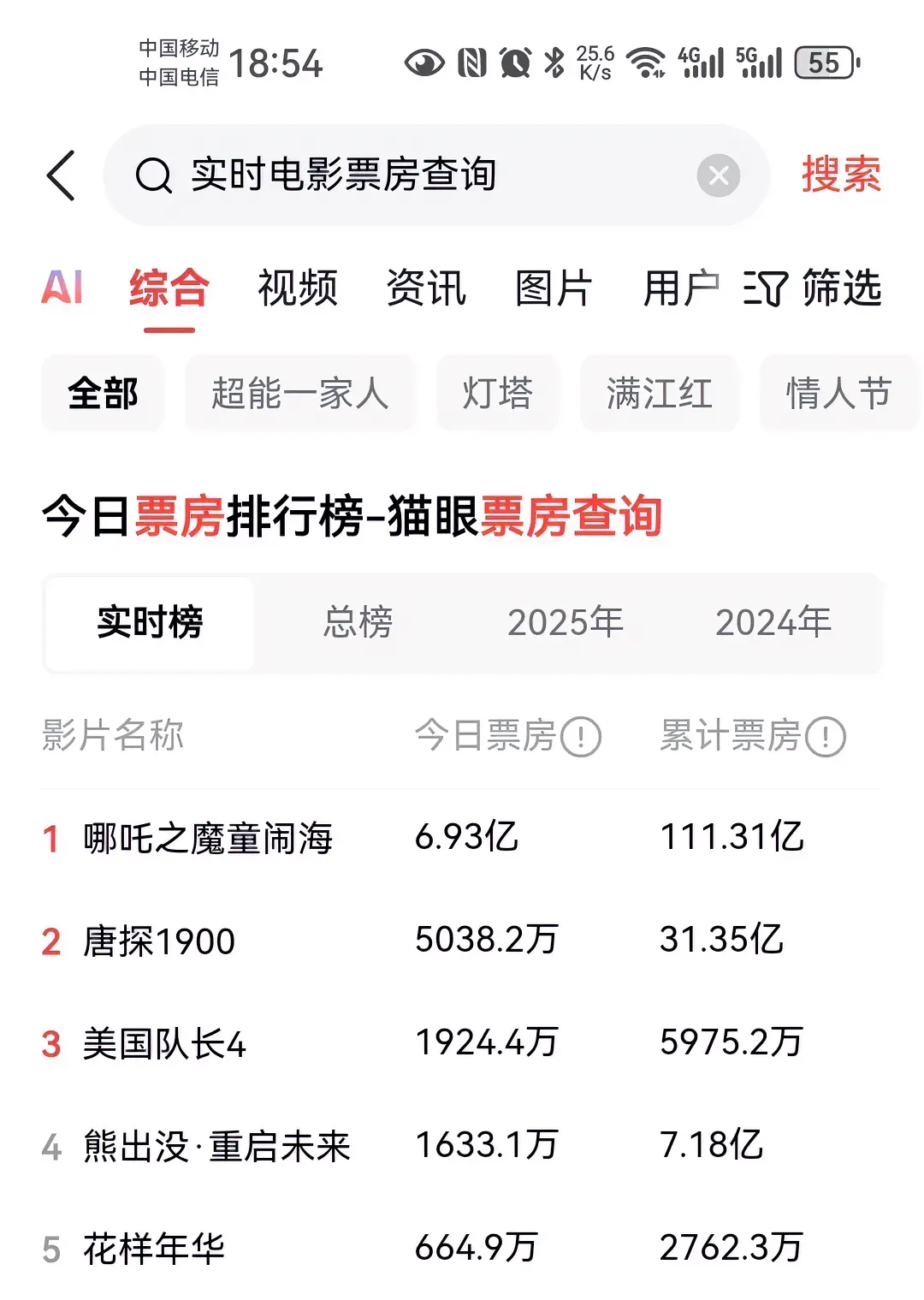The image size is (924, 1300).
Task: Select the 情人节 filter chip
Action: click(838, 394)
